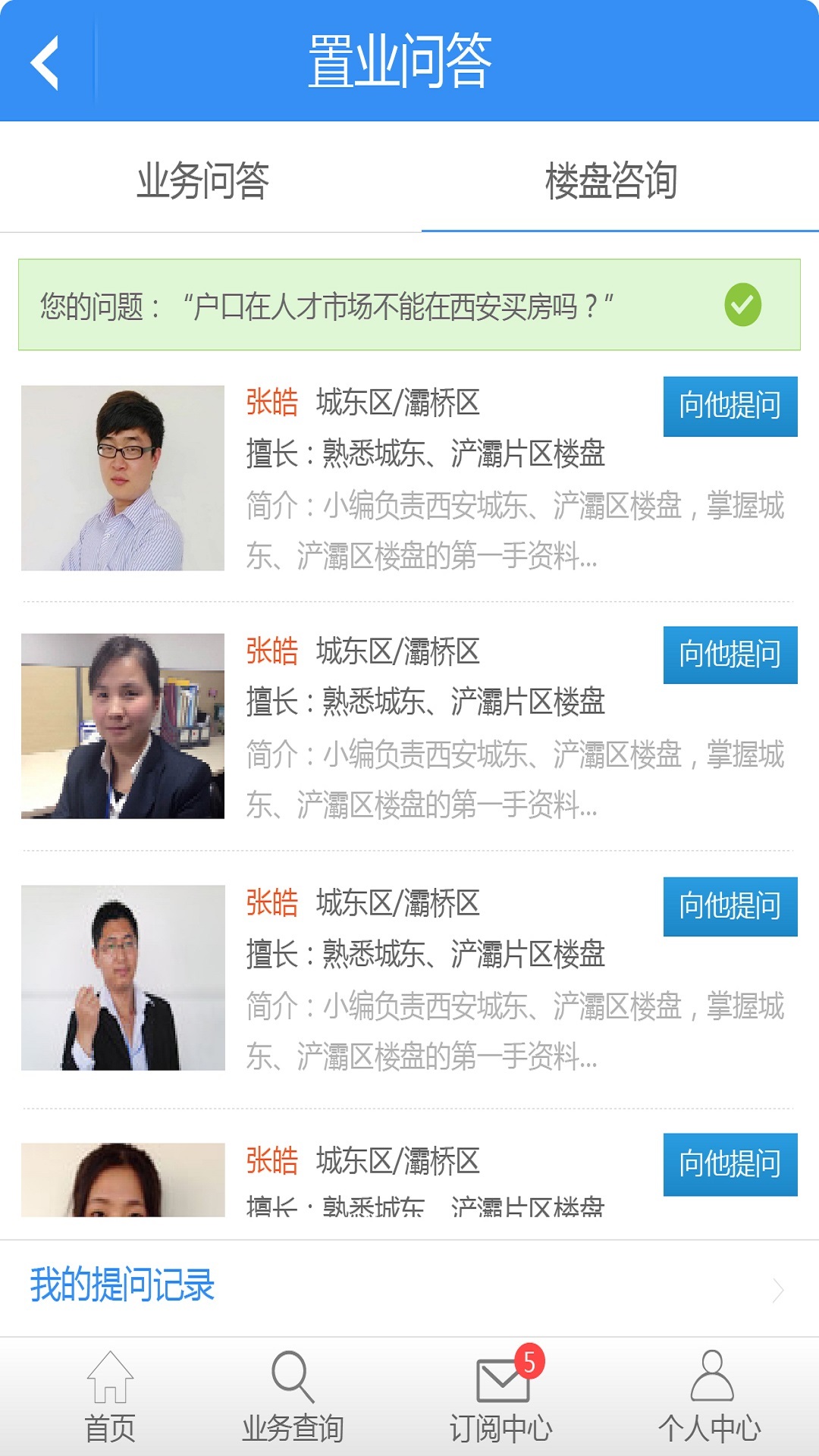
Task: Tap 向他提问 for the man in black suit
Action: [730, 906]
